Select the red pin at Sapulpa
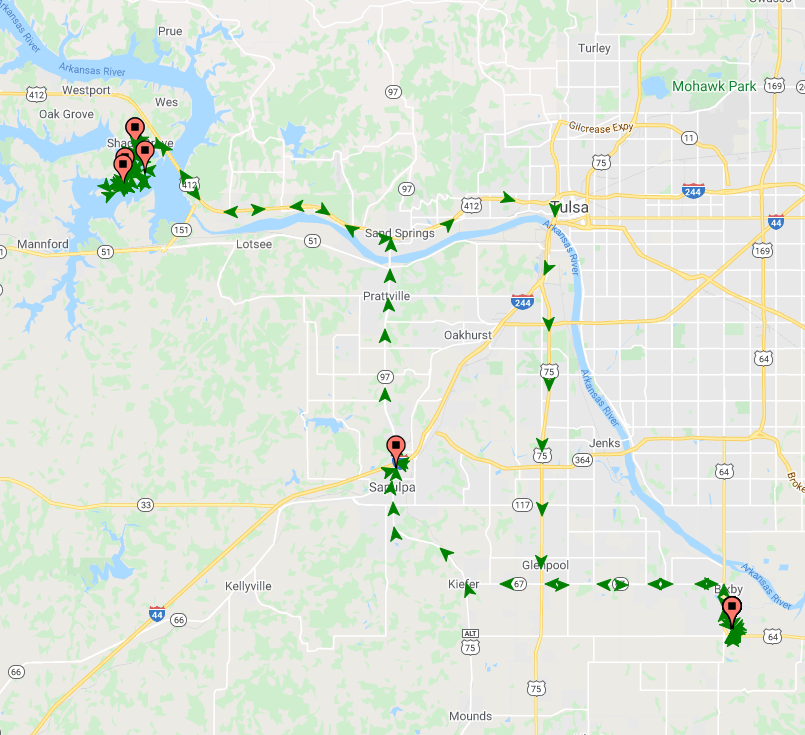 click(x=395, y=447)
